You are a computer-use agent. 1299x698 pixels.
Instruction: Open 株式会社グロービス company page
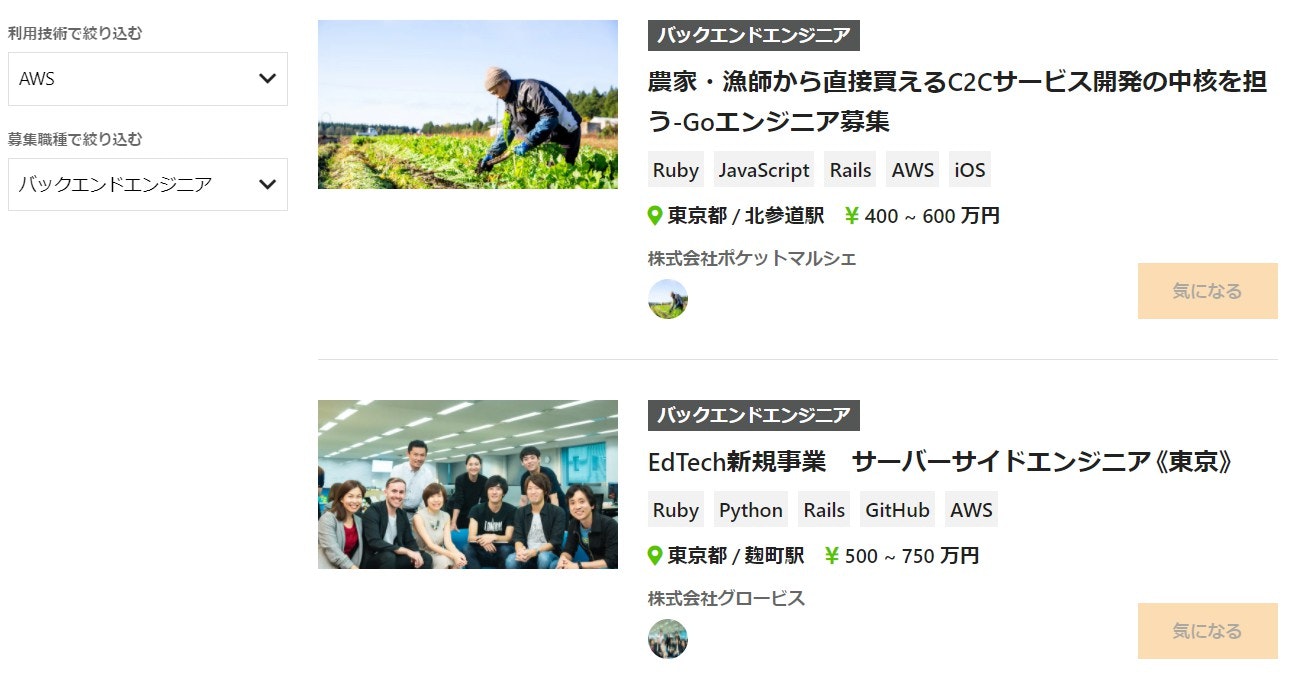(x=725, y=598)
